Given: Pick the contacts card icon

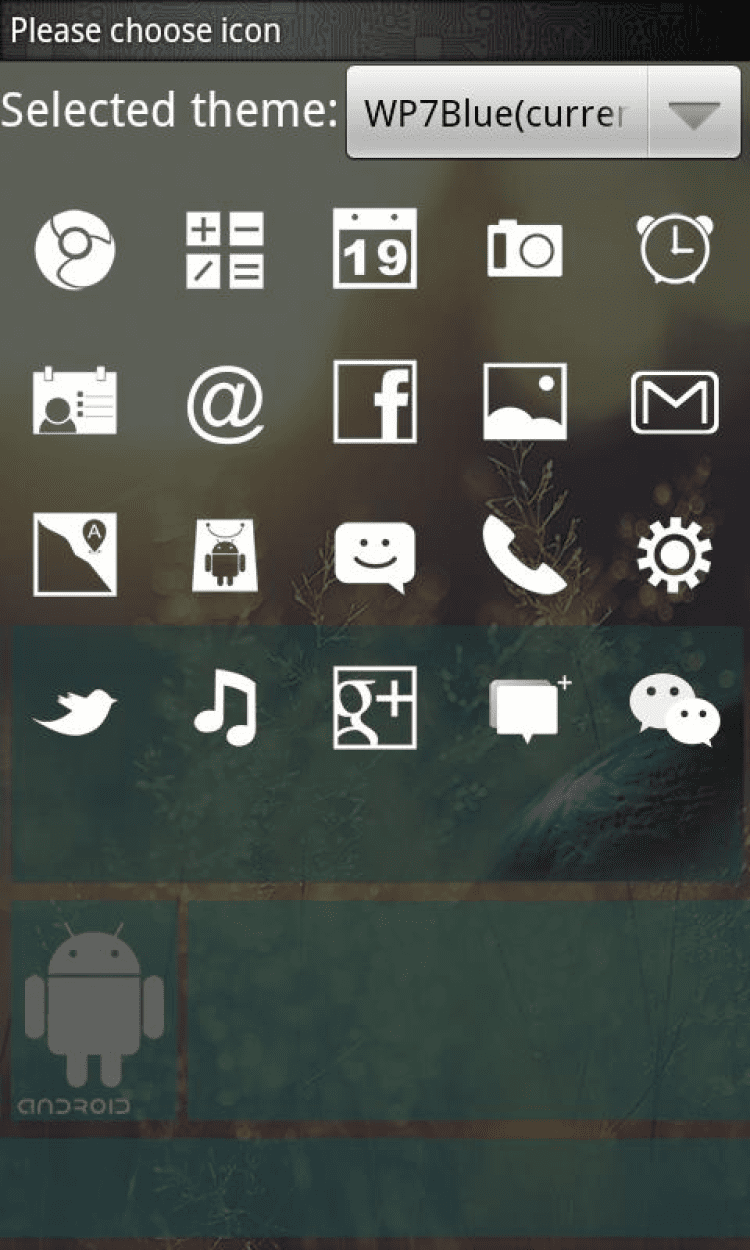Looking at the screenshot, I should [75, 401].
